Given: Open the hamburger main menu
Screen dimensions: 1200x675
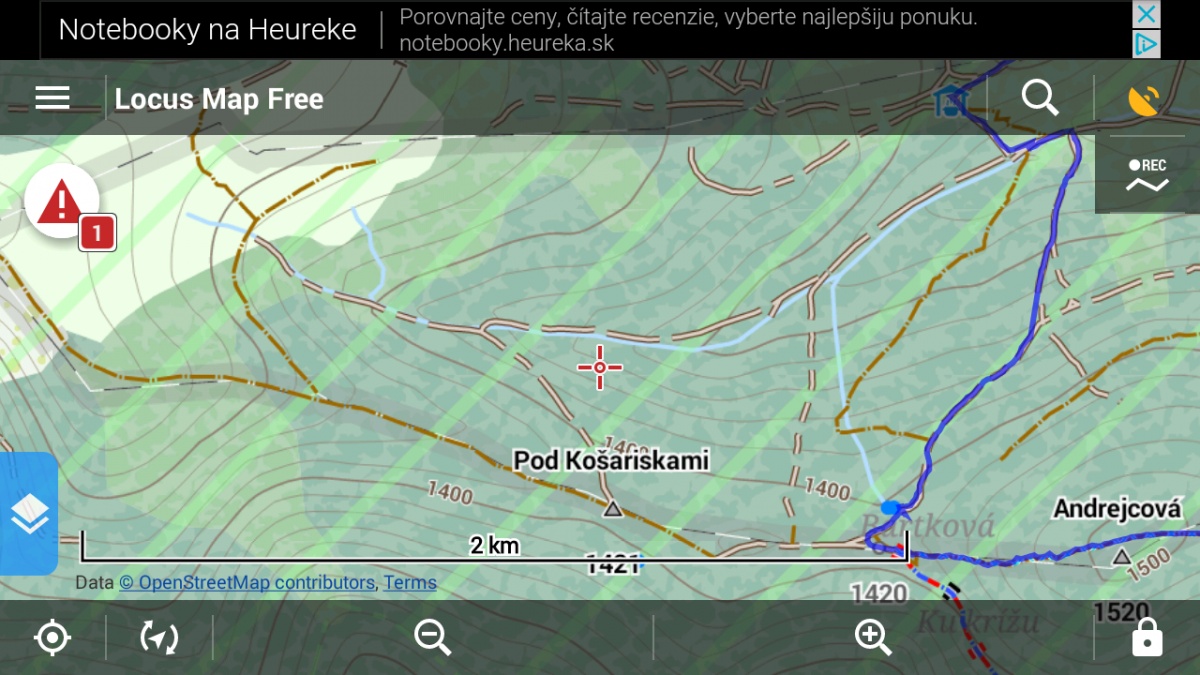Looking at the screenshot, I should point(52,98).
